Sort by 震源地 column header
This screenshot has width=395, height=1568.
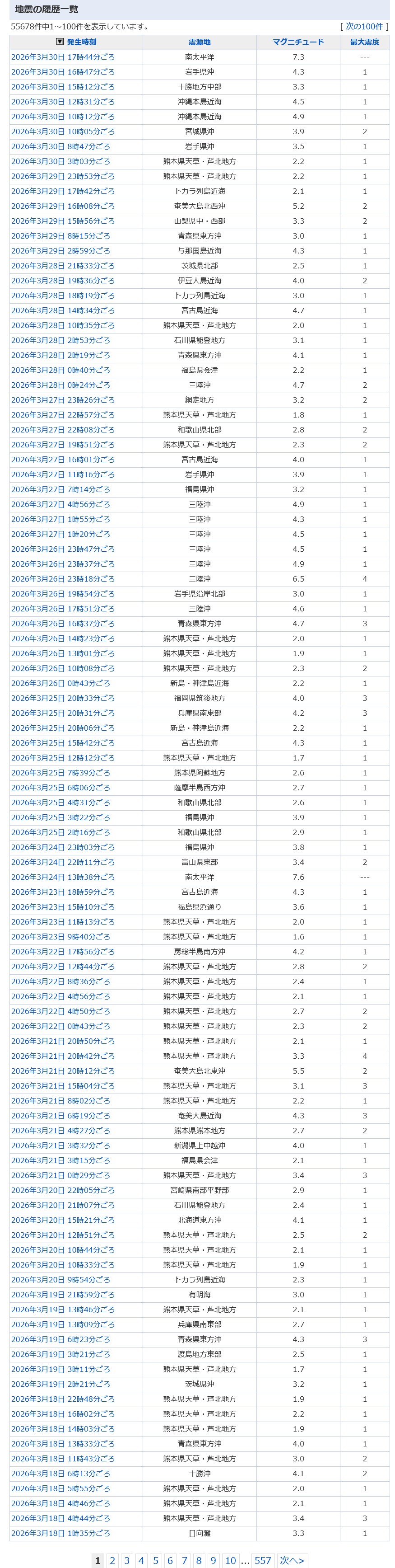200,42
